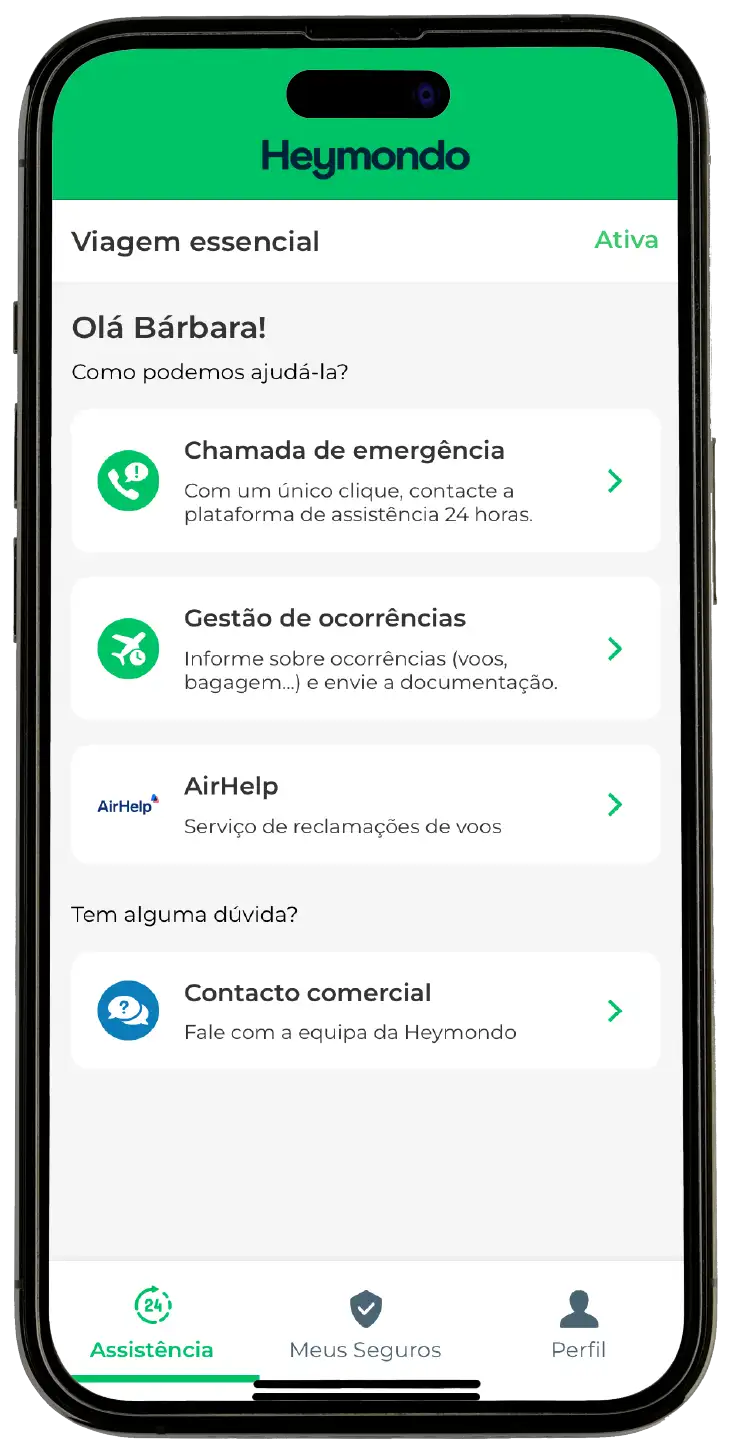Tap the blue chat bubbles icon
Viewport: 729px width, 1446px height.
(128, 1011)
